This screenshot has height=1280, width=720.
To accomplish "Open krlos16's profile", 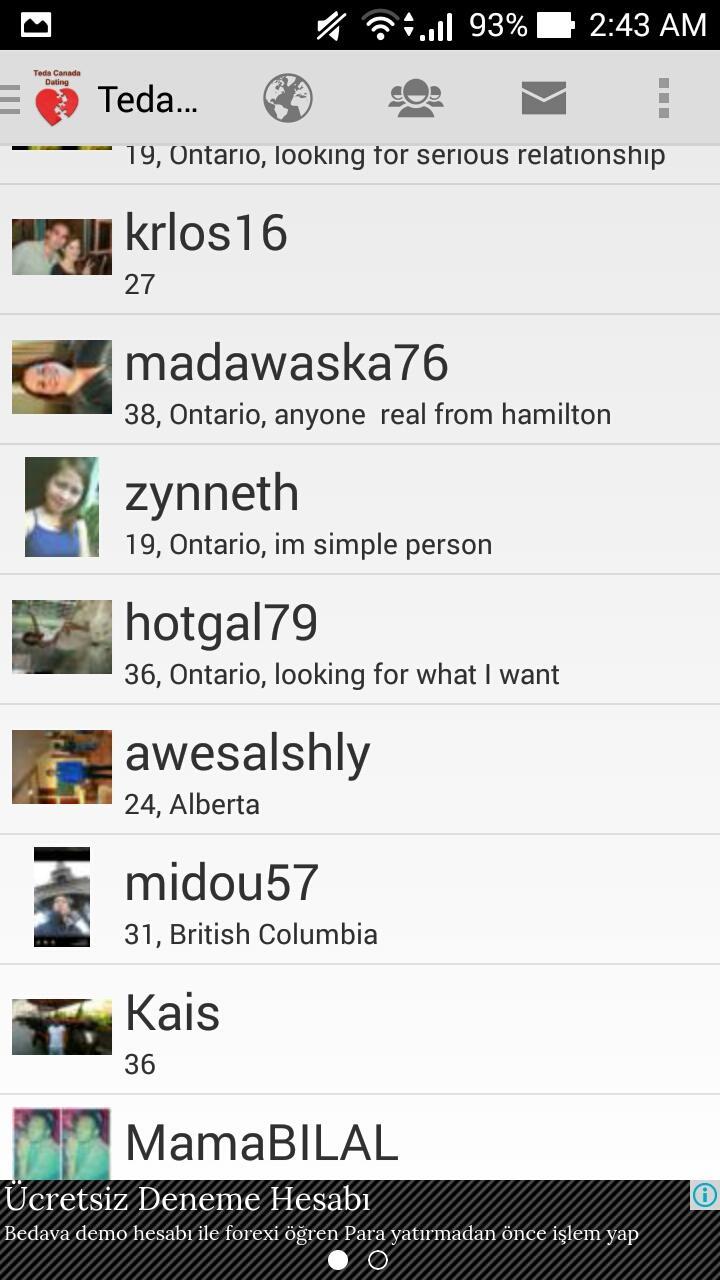I will pyautogui.click(x=360, y=250).
